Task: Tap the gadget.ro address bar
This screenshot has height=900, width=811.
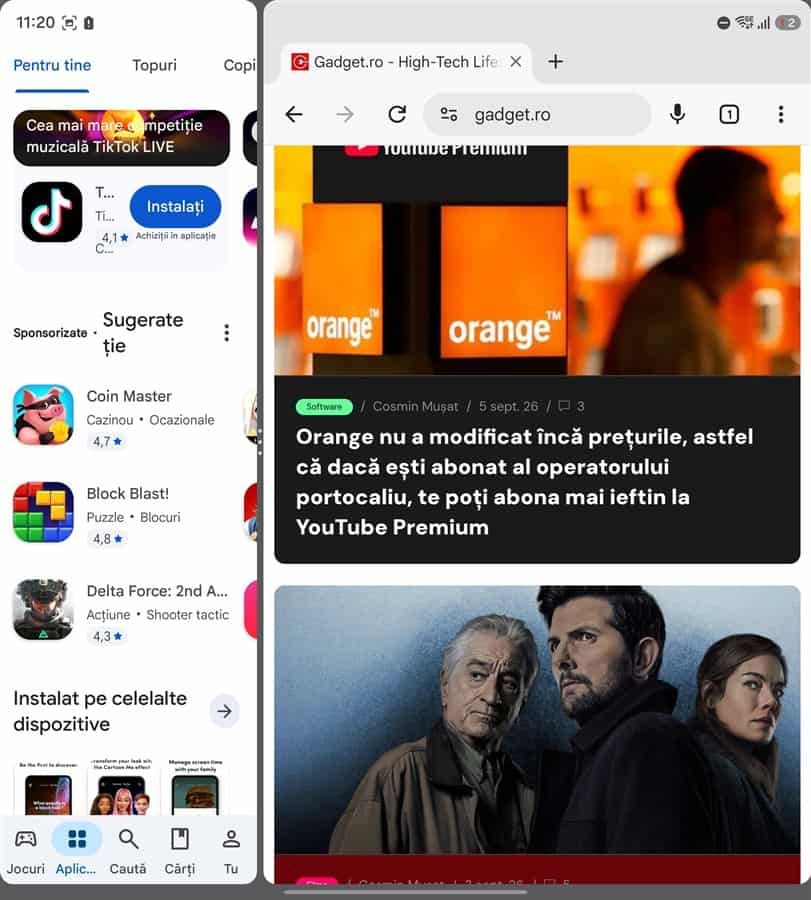Action: coord(537,115)
